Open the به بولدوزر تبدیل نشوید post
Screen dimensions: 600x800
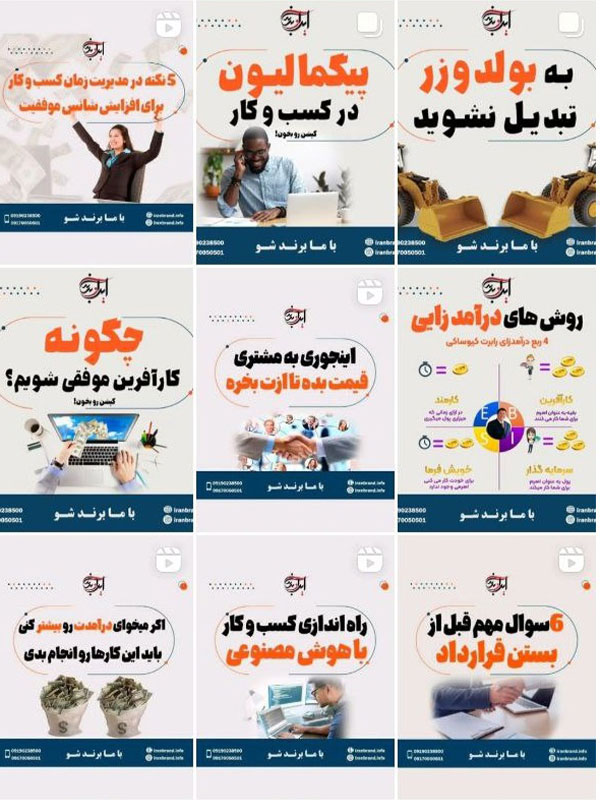[x=497, y=130]
